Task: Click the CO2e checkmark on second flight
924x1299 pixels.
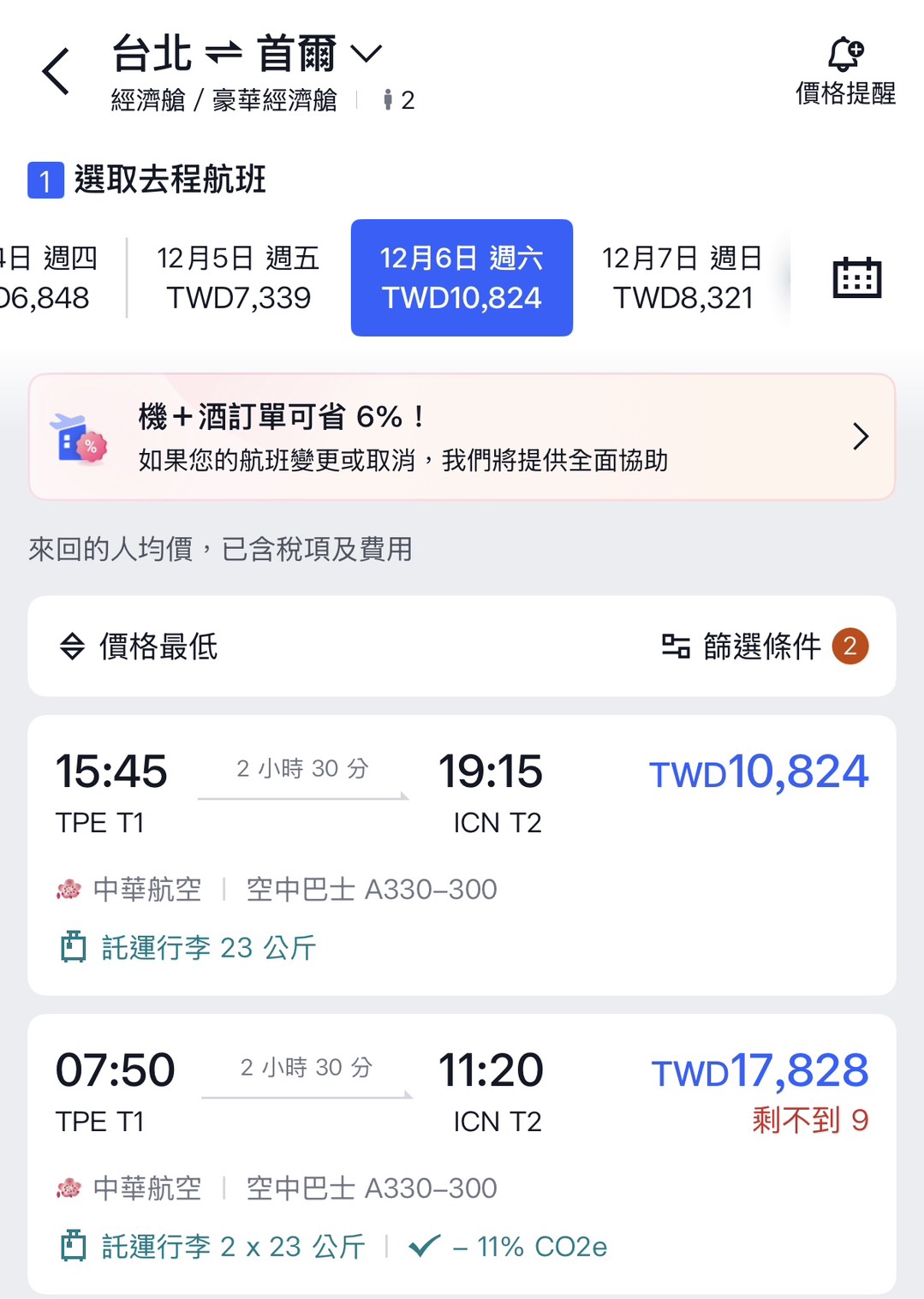Action: click(x=426, y=1247)
